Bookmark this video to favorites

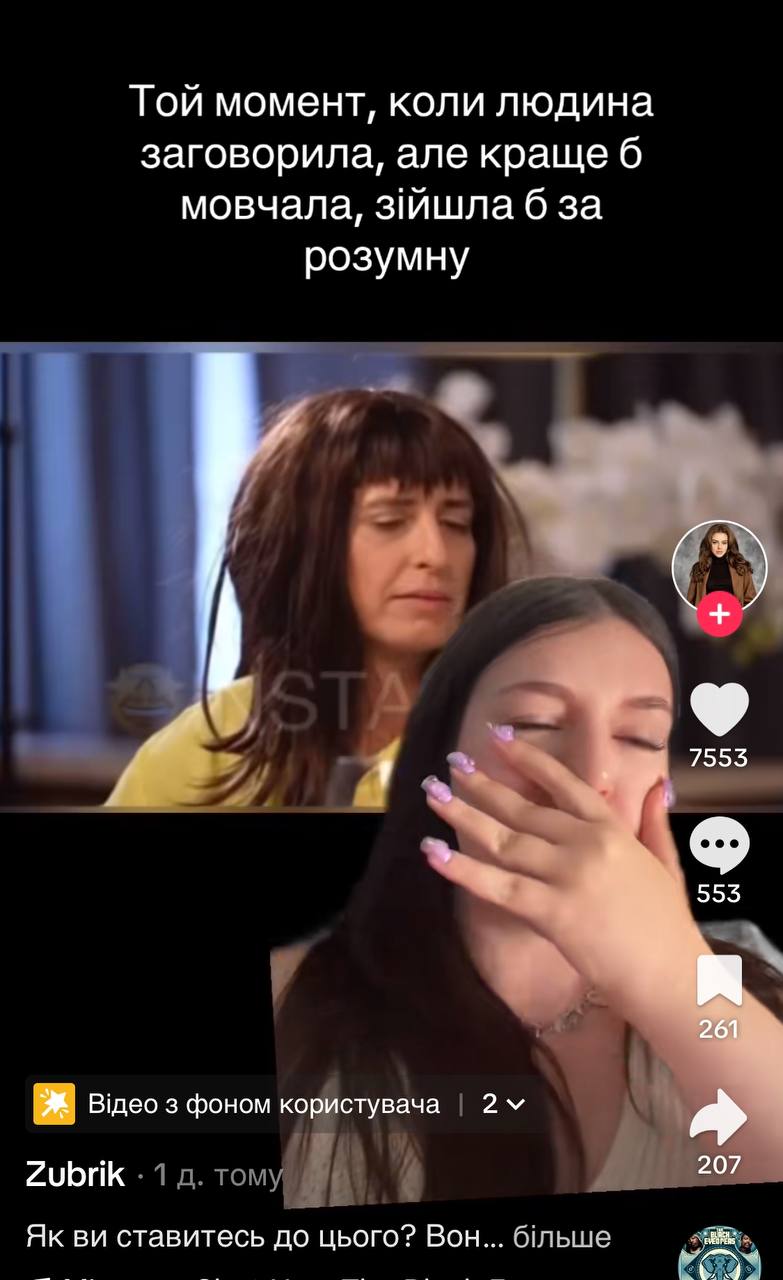[x=719, y=981]
